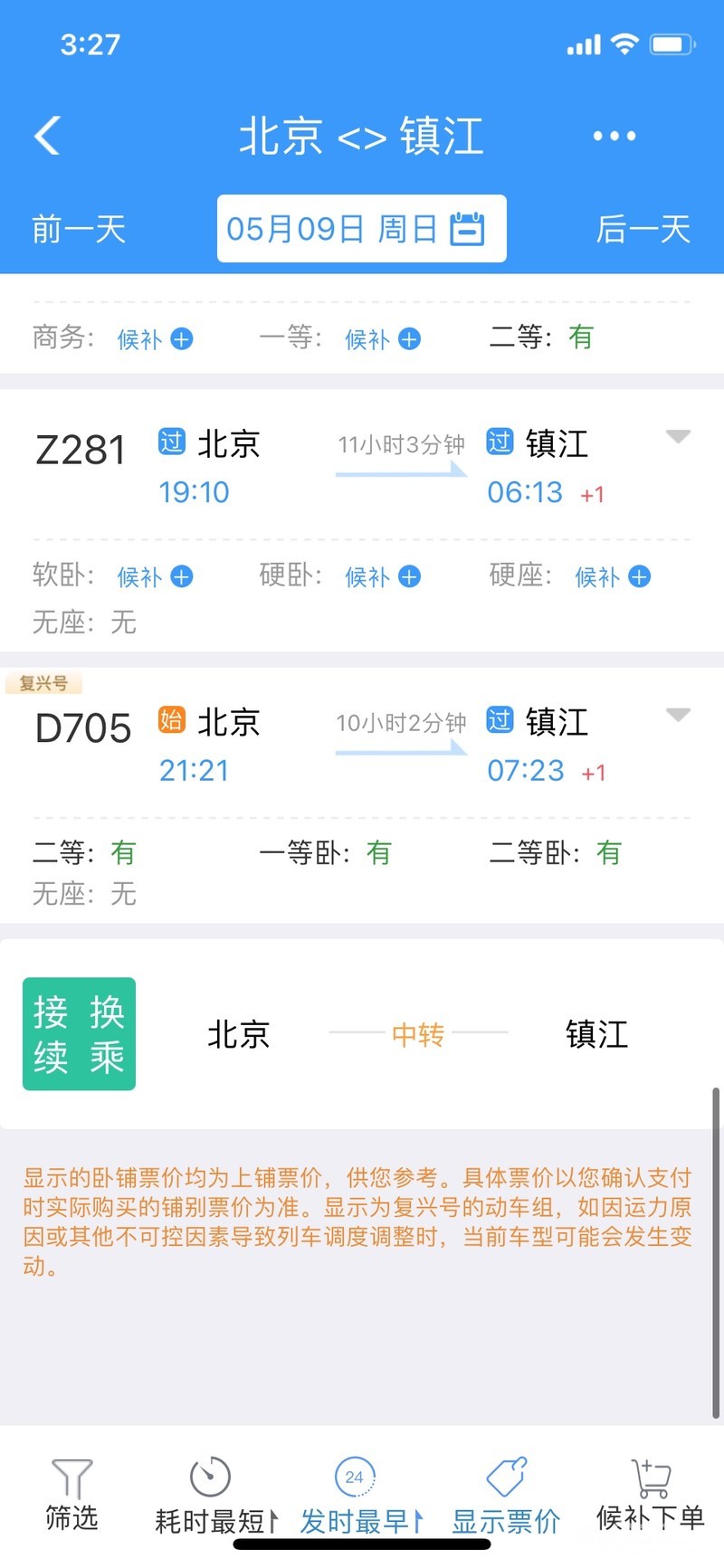The height and width of the screenshot is (1568, 724).
Task: Add 硬座 waitlist for train Z281
Action: pos(640,576)
